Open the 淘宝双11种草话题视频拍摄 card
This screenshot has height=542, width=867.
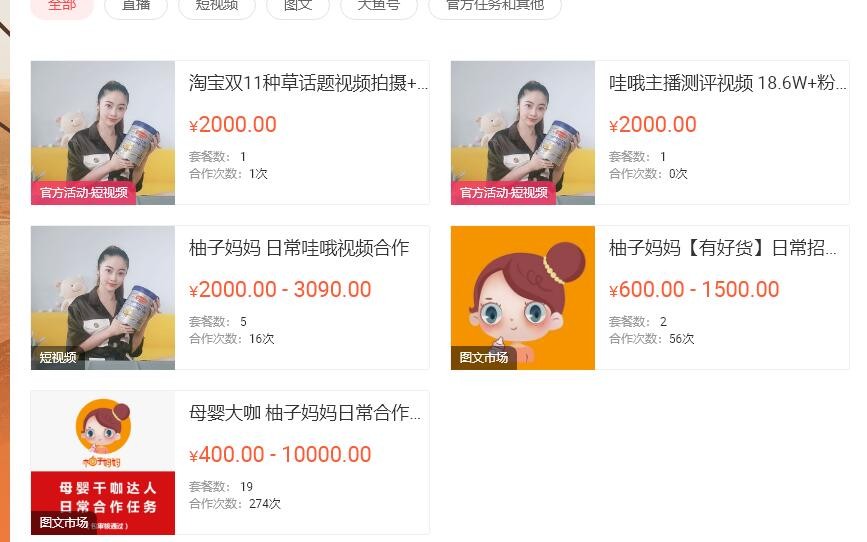point(308,84)
